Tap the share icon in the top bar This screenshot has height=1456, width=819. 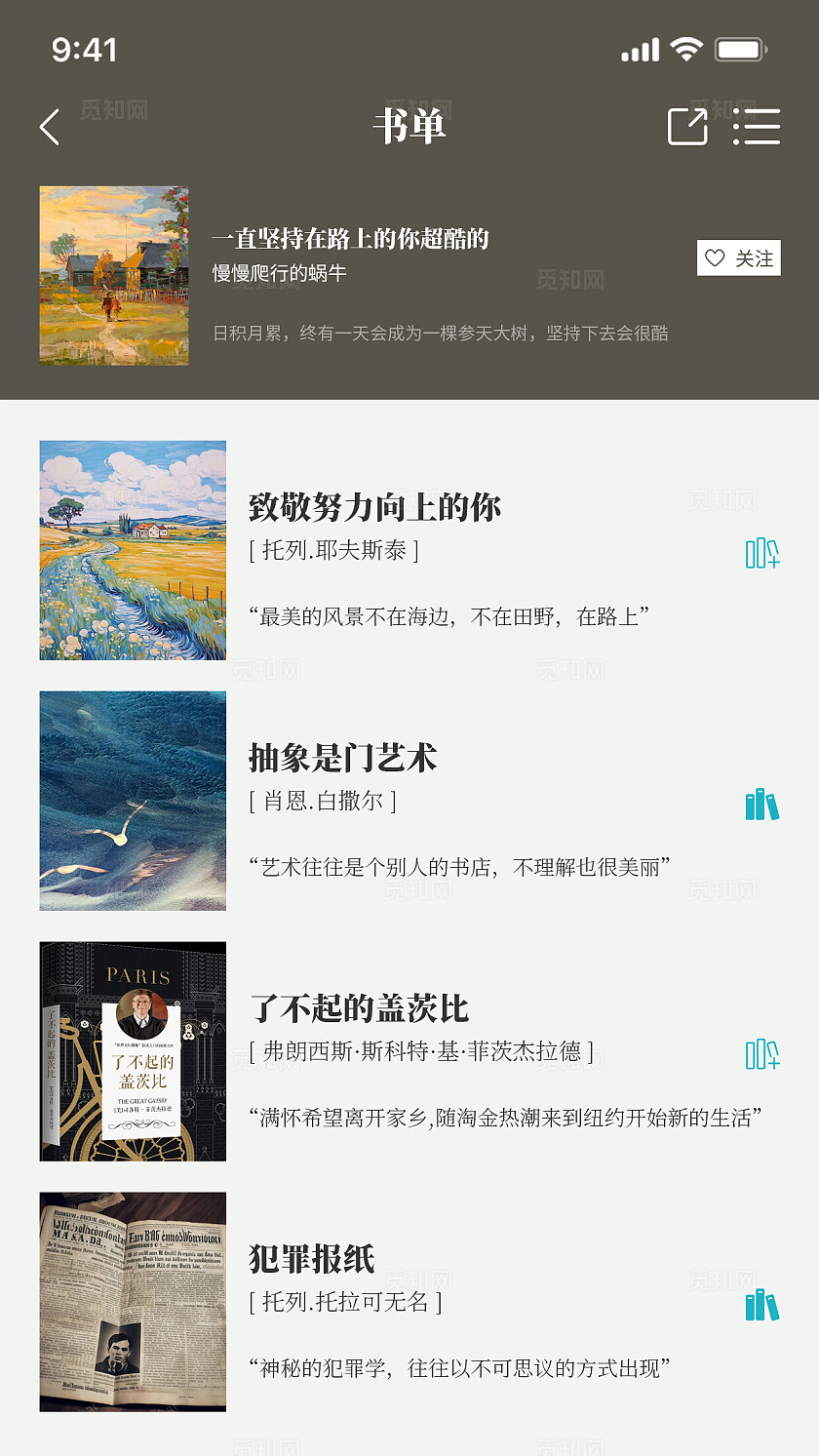coord(688,127)
